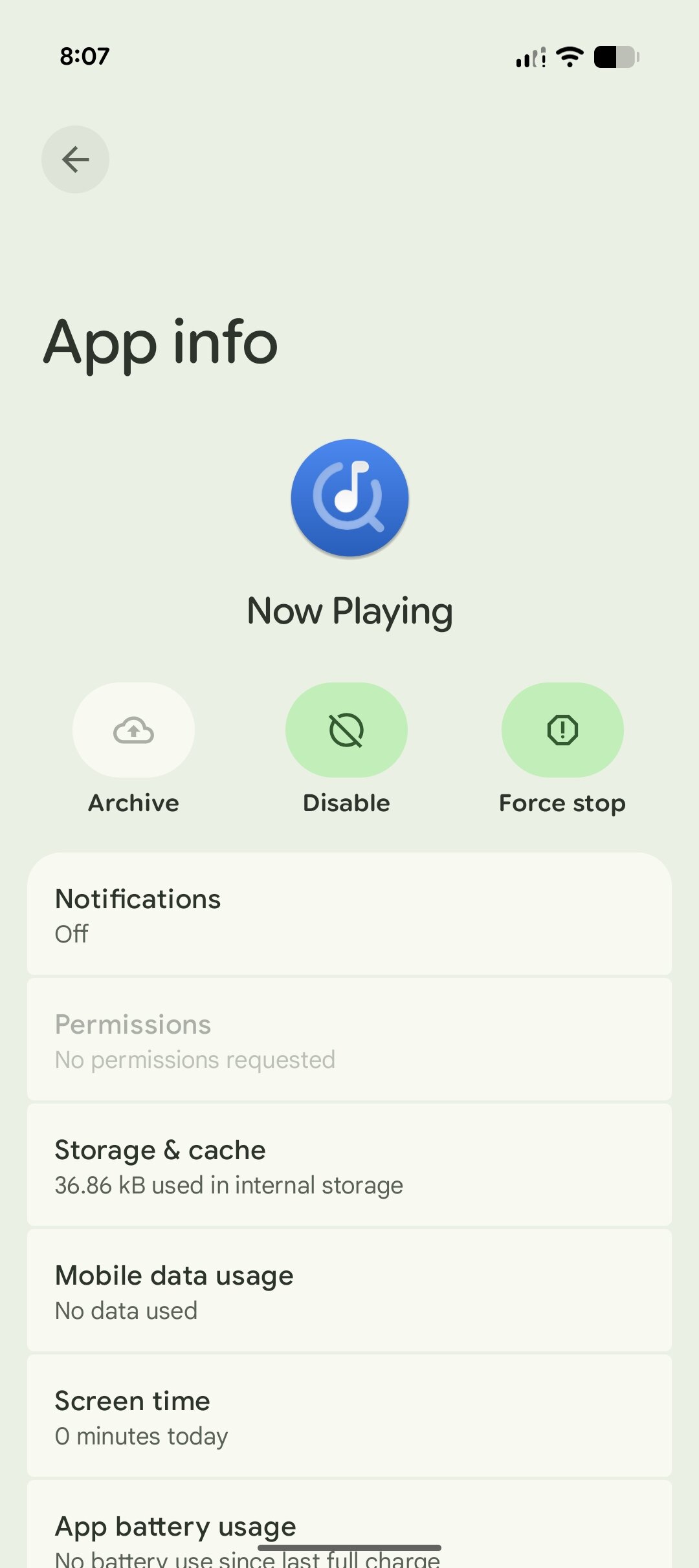Open Notifications settings
The width and height of the screenshot is (699, 1568).
[349, 914]
